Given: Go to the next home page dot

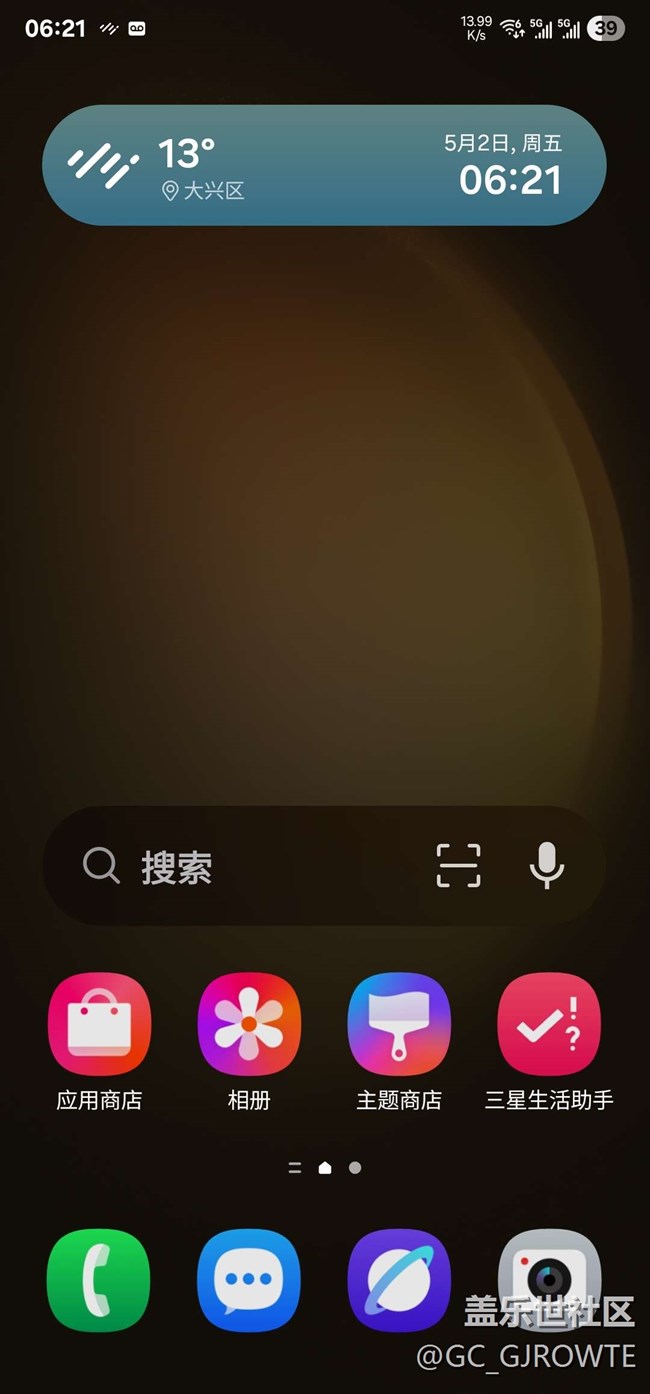Looking at the screenshot, I should (355, 1167).
